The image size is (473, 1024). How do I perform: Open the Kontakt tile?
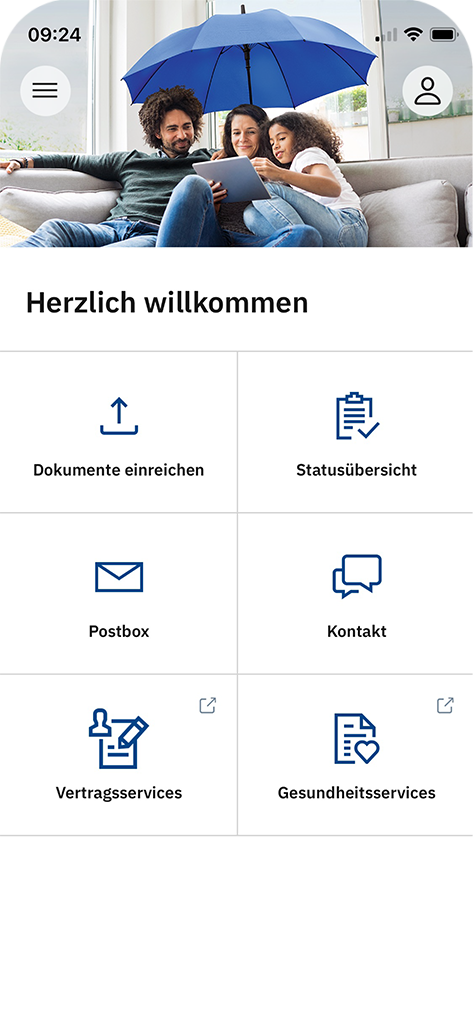[x=356, y=594]
